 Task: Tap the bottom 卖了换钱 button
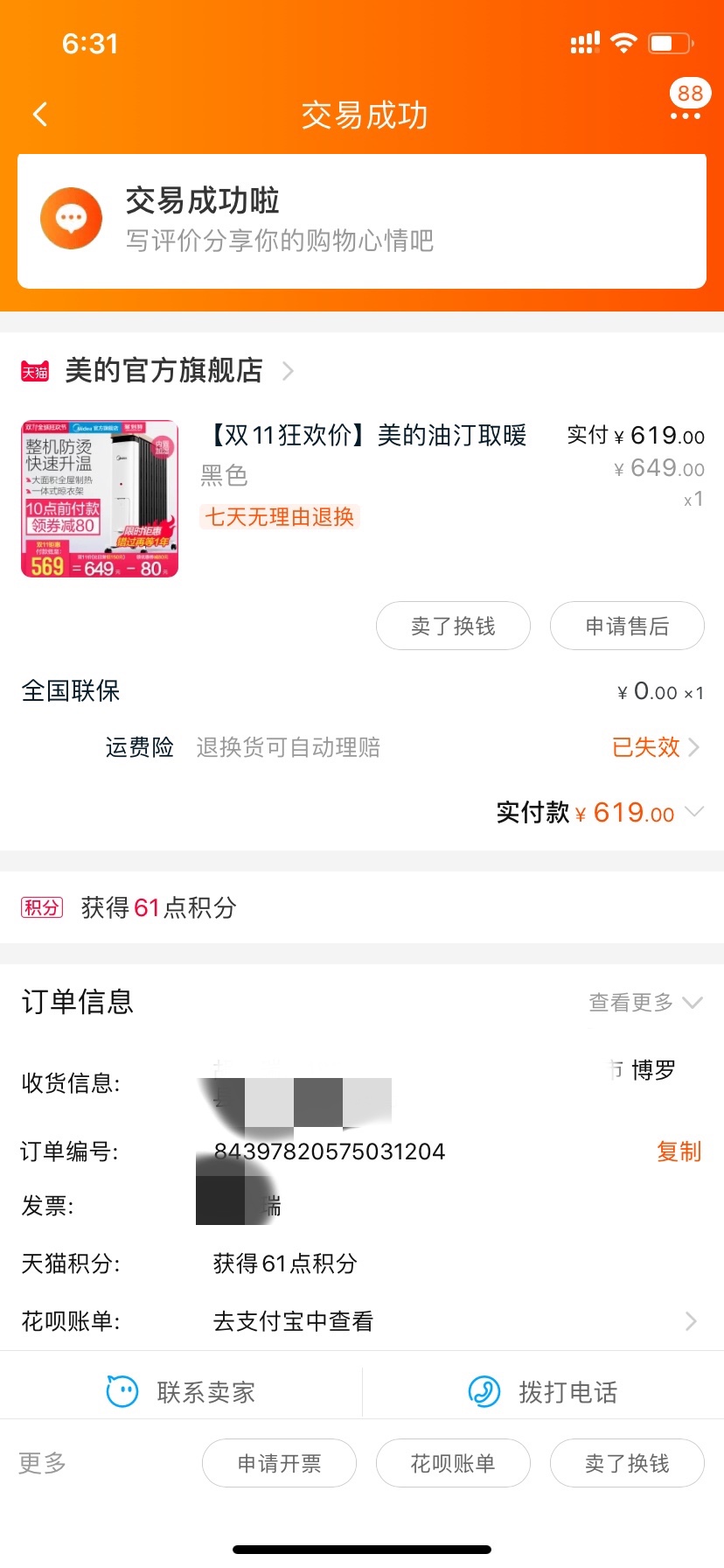tap(627, 1463)
